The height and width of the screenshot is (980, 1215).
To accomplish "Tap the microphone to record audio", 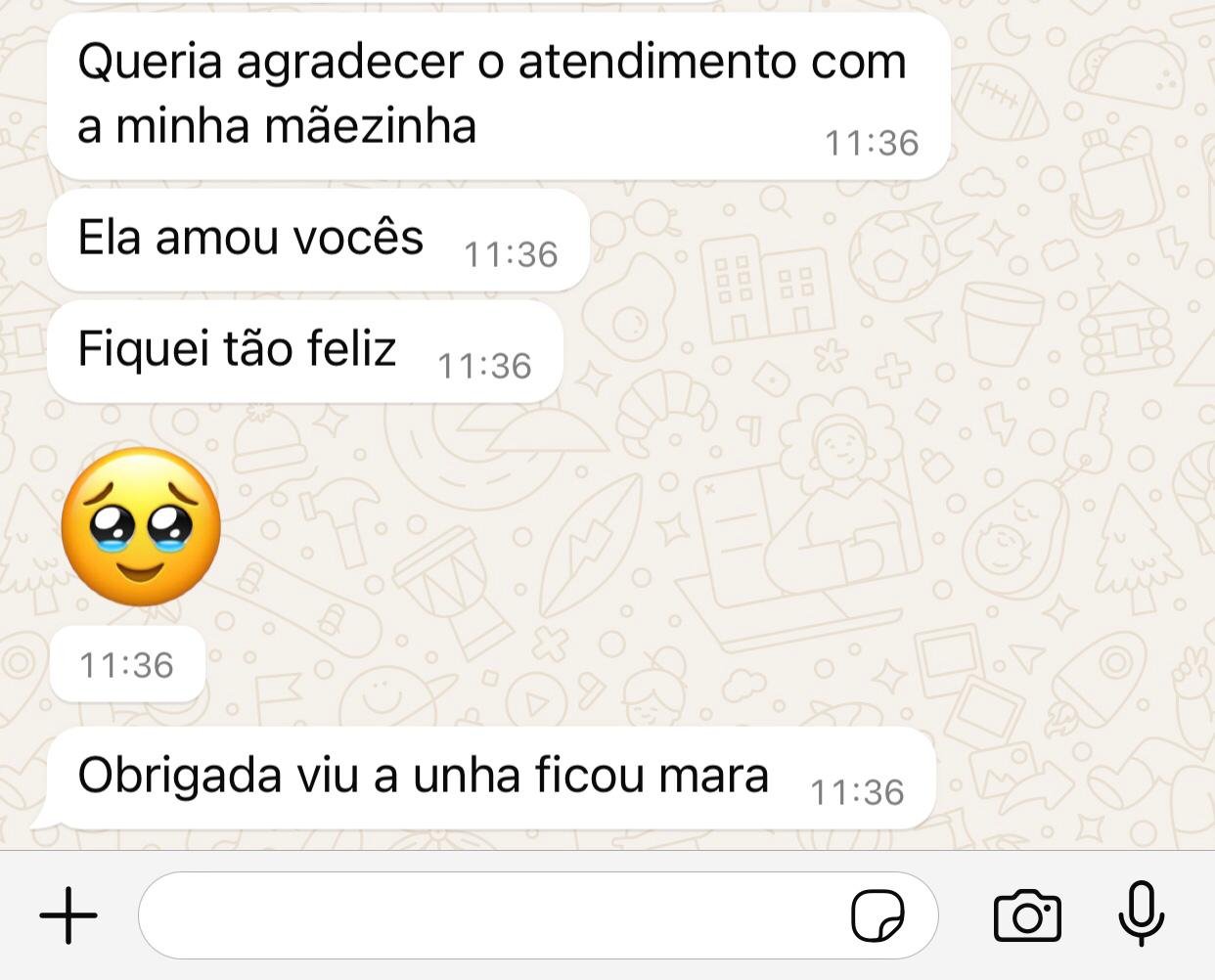I will point(1141,914).
